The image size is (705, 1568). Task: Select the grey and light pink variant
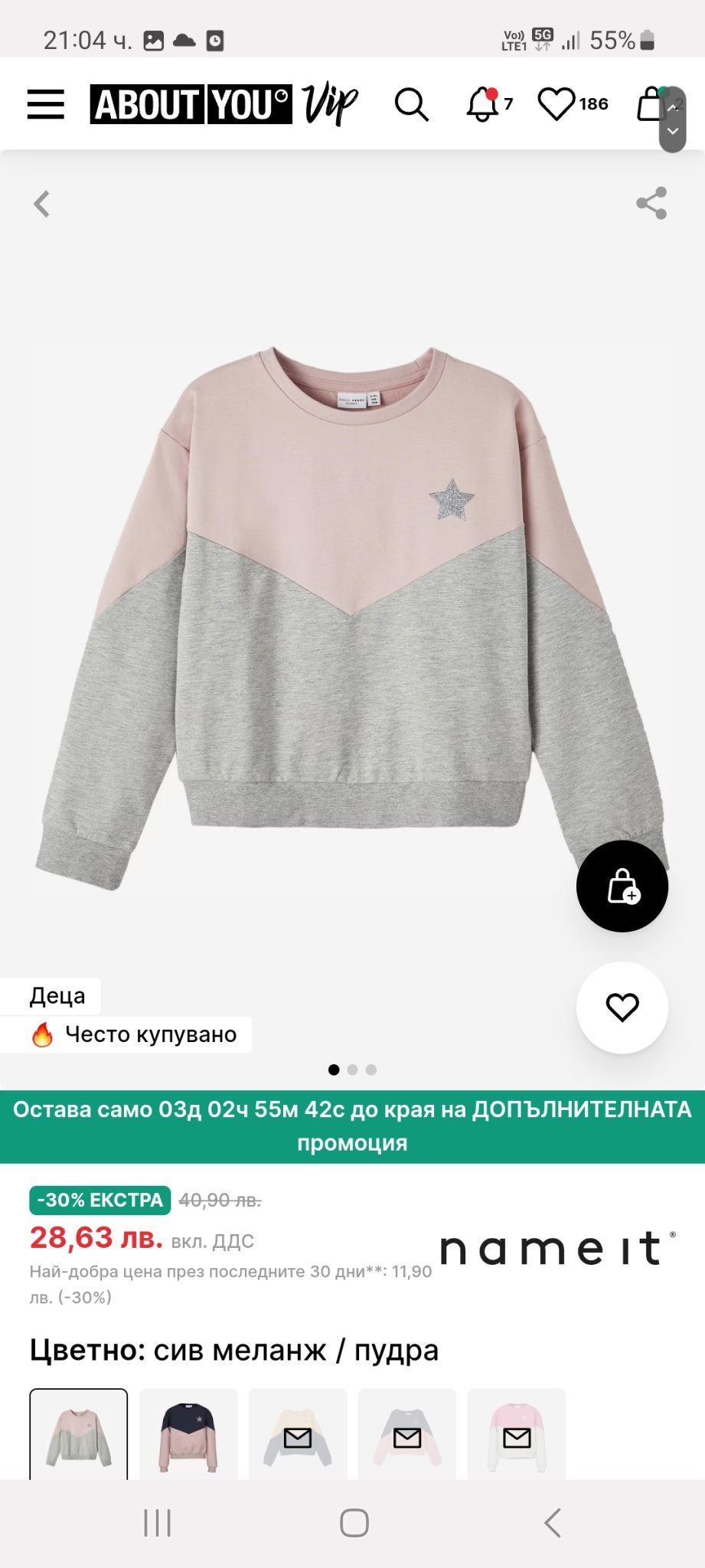(x=407, y=1434)
